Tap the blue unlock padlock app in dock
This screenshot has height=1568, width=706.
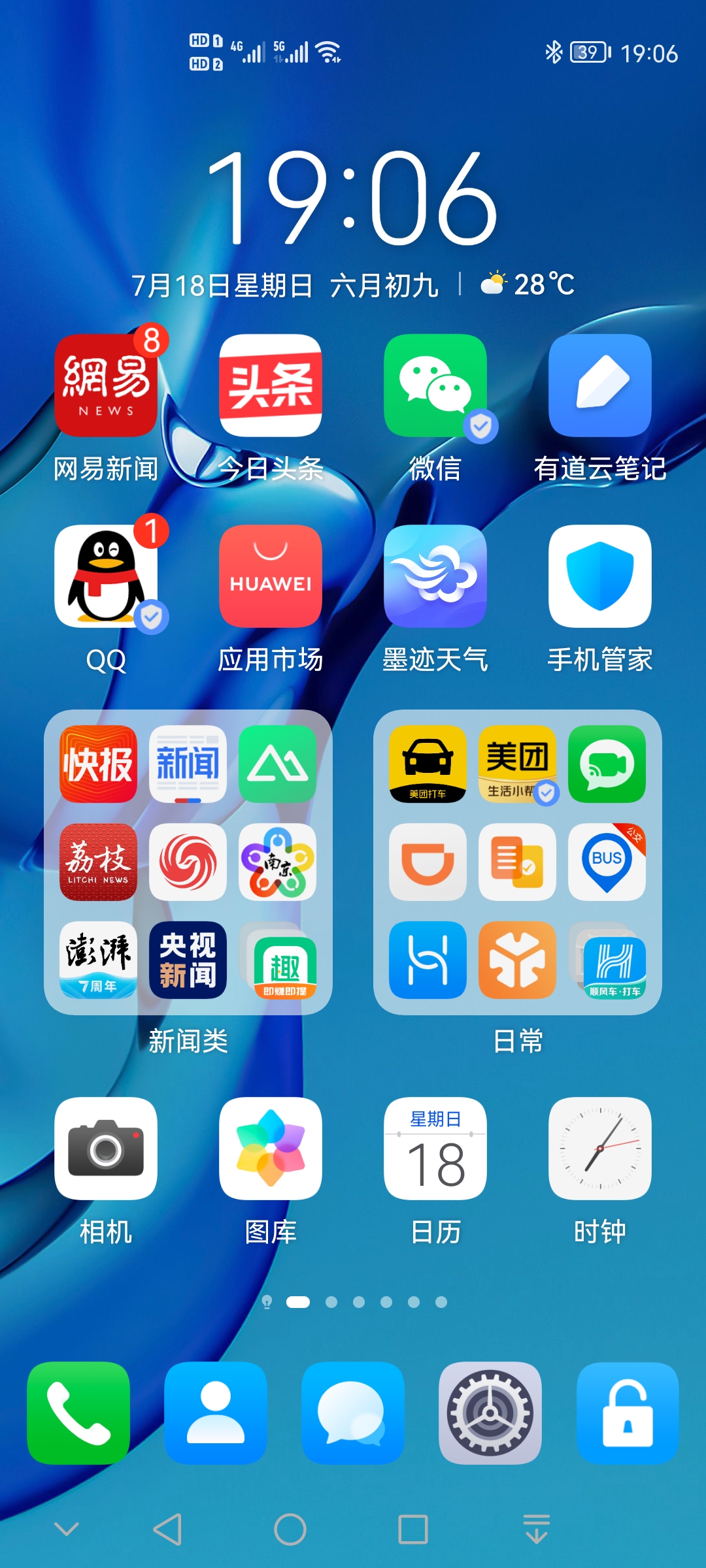click(628, 1413)
